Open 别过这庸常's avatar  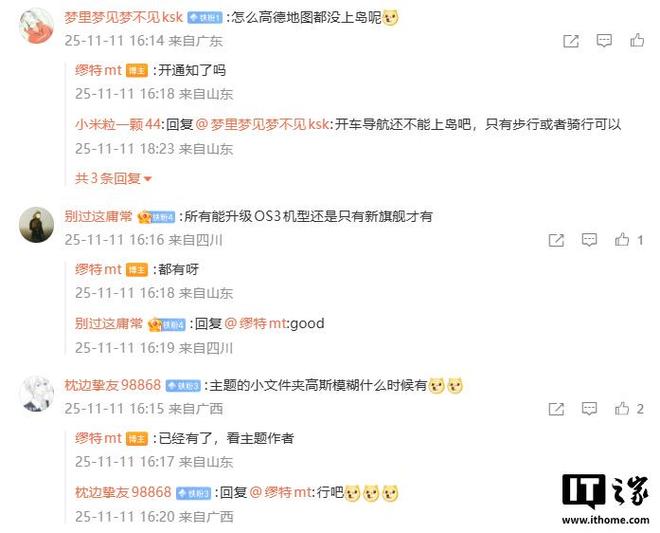(x=36, y=225)
